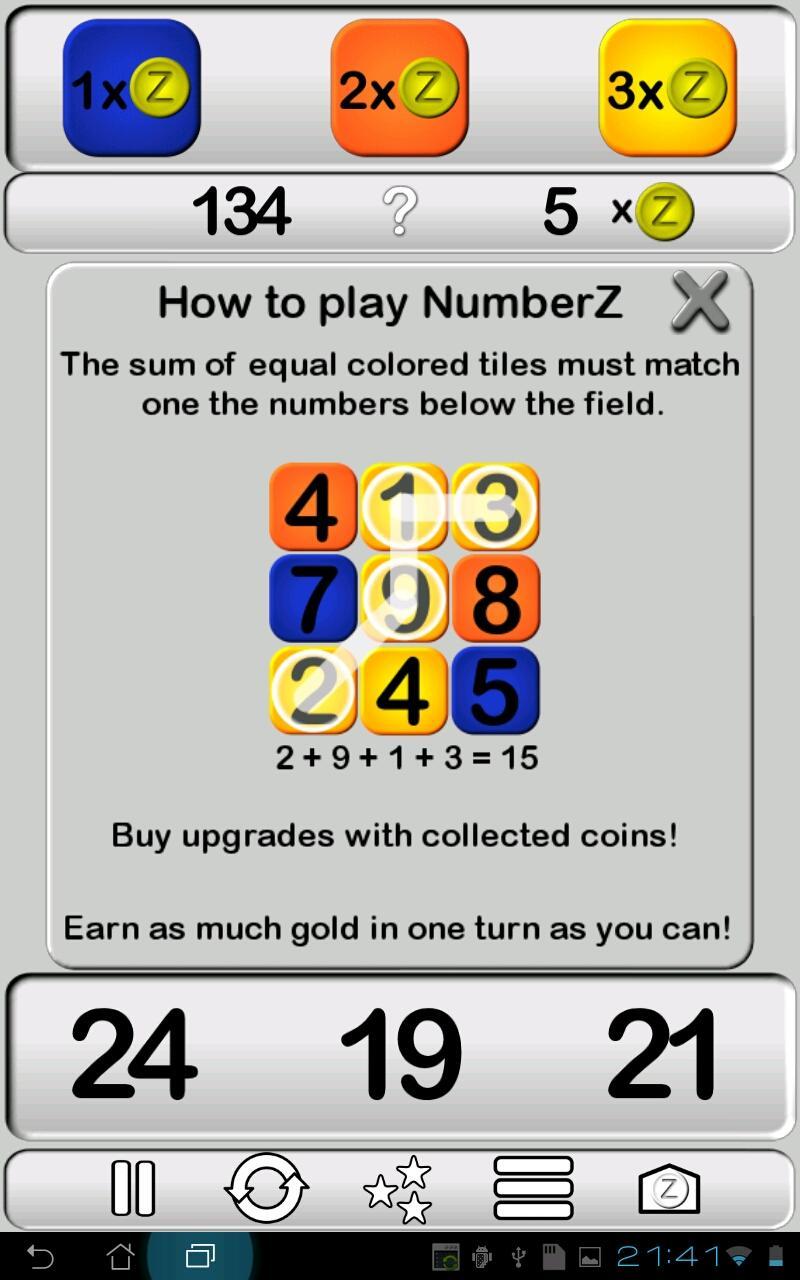The height and width of the screenshot is (1280, 800).
Task: Open the stacked-lines menu icon
Action: point(533,1188)
